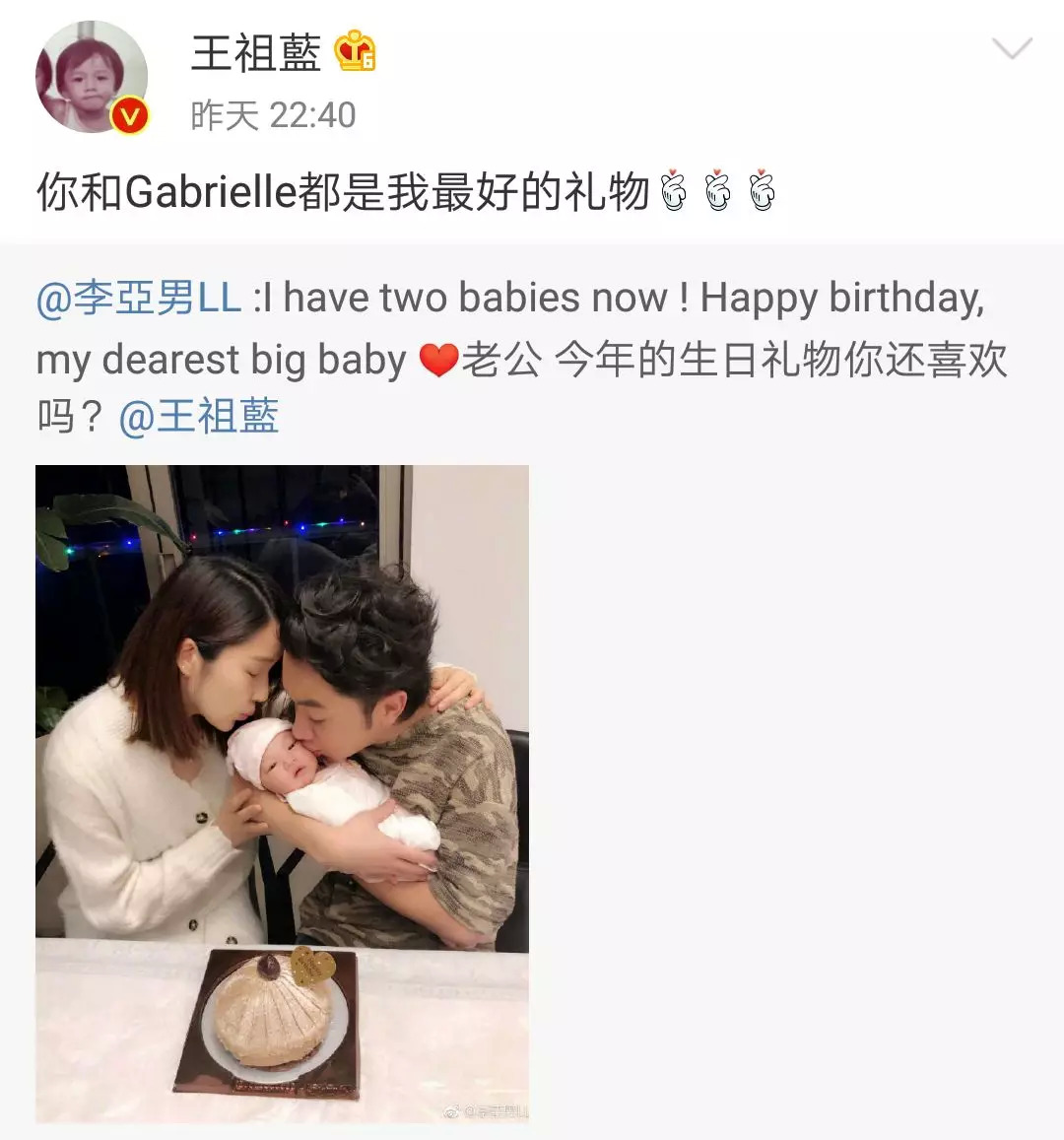Open 王祖藍's profile avatar
Screen dimensions: 1064x1140
(92, 77)
